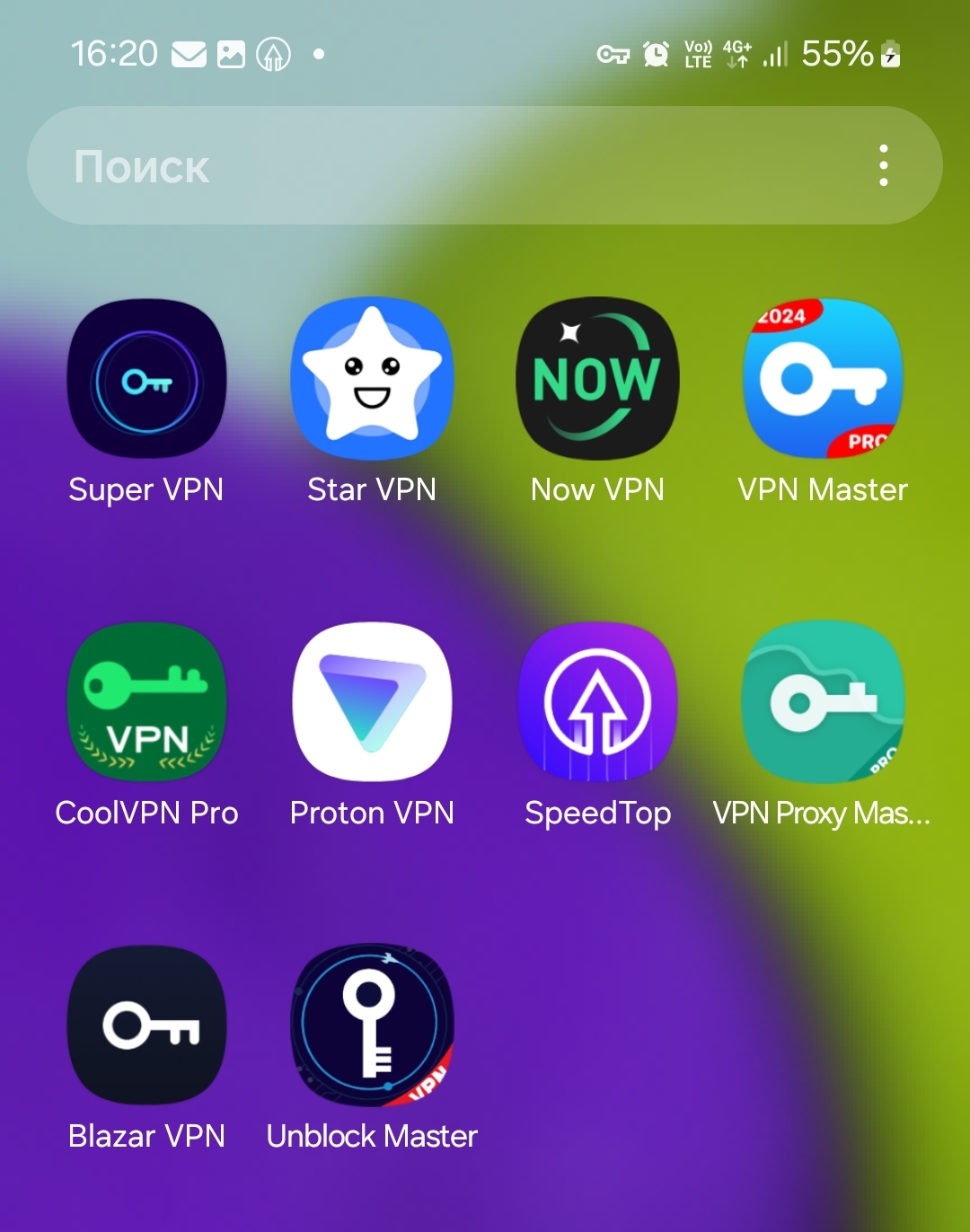Launch Blazar VPN
The width and height of the screenshot is (970, 1232).
click(147, 1025)
